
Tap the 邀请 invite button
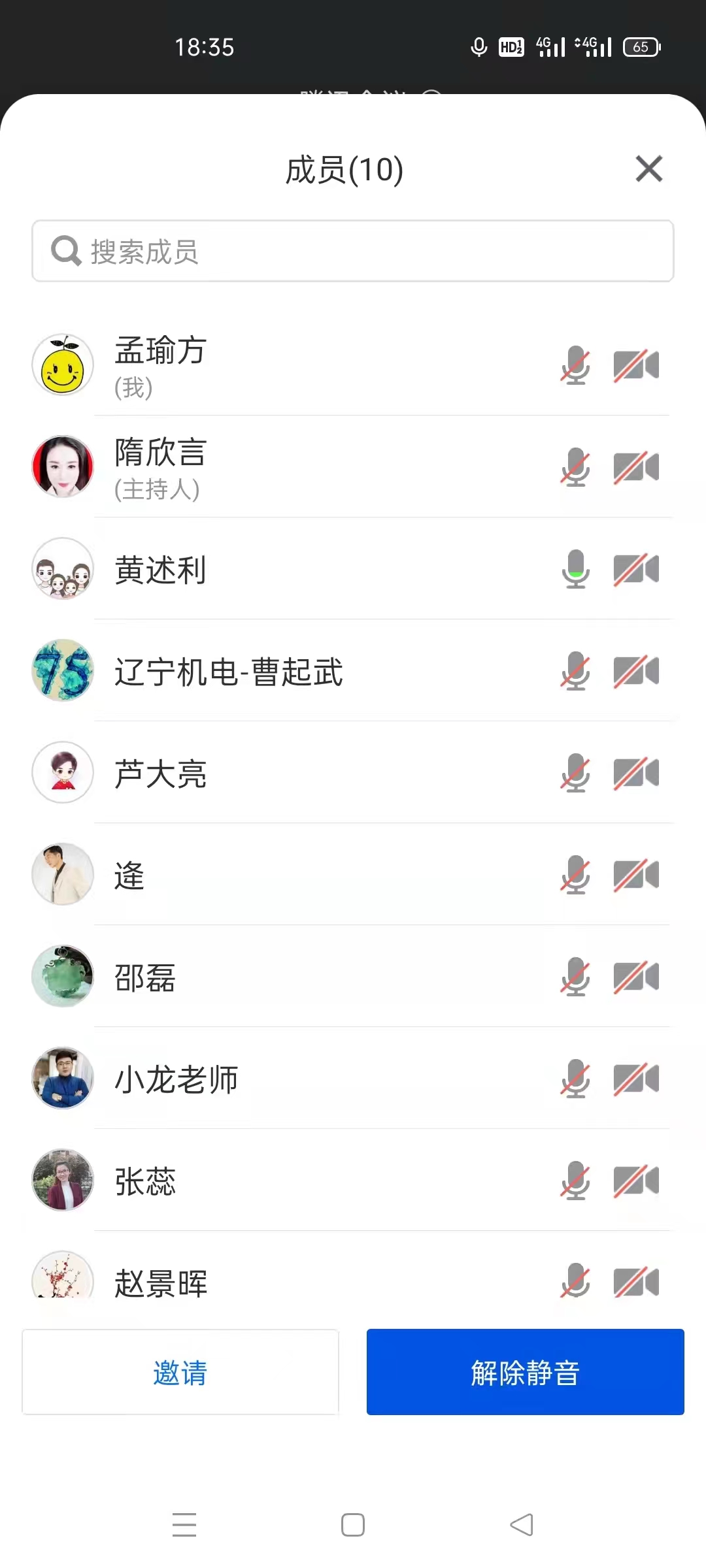point(180,1372)
